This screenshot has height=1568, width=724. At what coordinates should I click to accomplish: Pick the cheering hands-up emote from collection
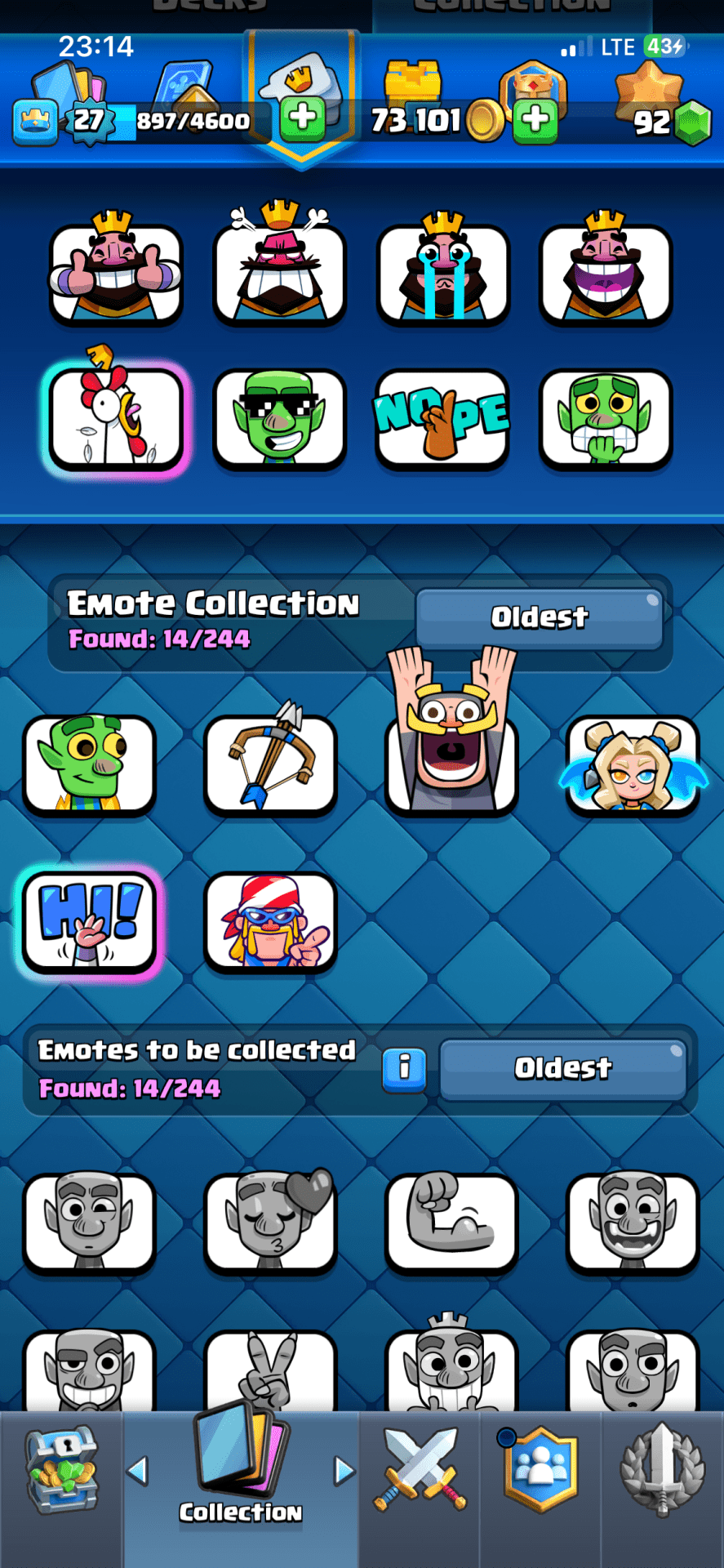pyautogui.click(x=451, y=751)
